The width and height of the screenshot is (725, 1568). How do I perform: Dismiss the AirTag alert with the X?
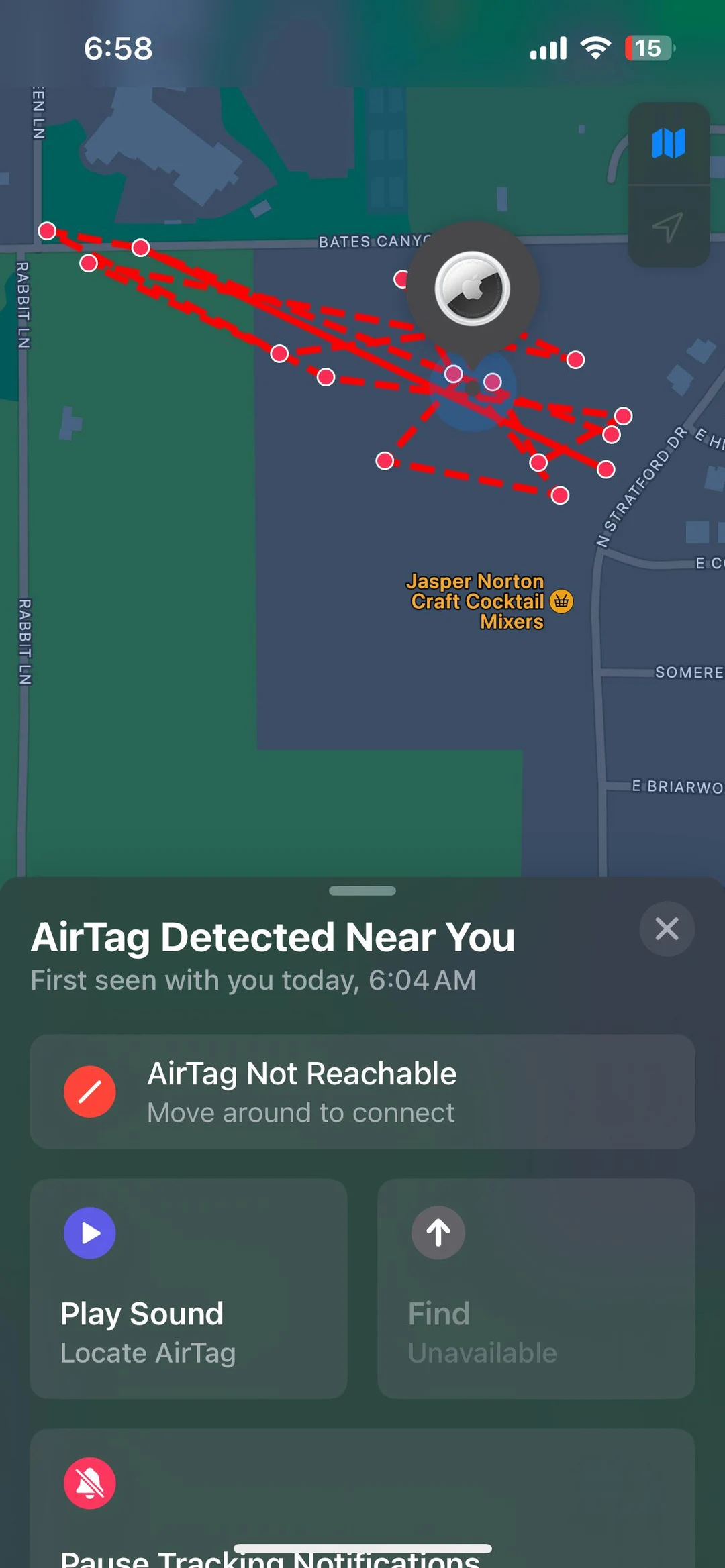tap(667, 929)
